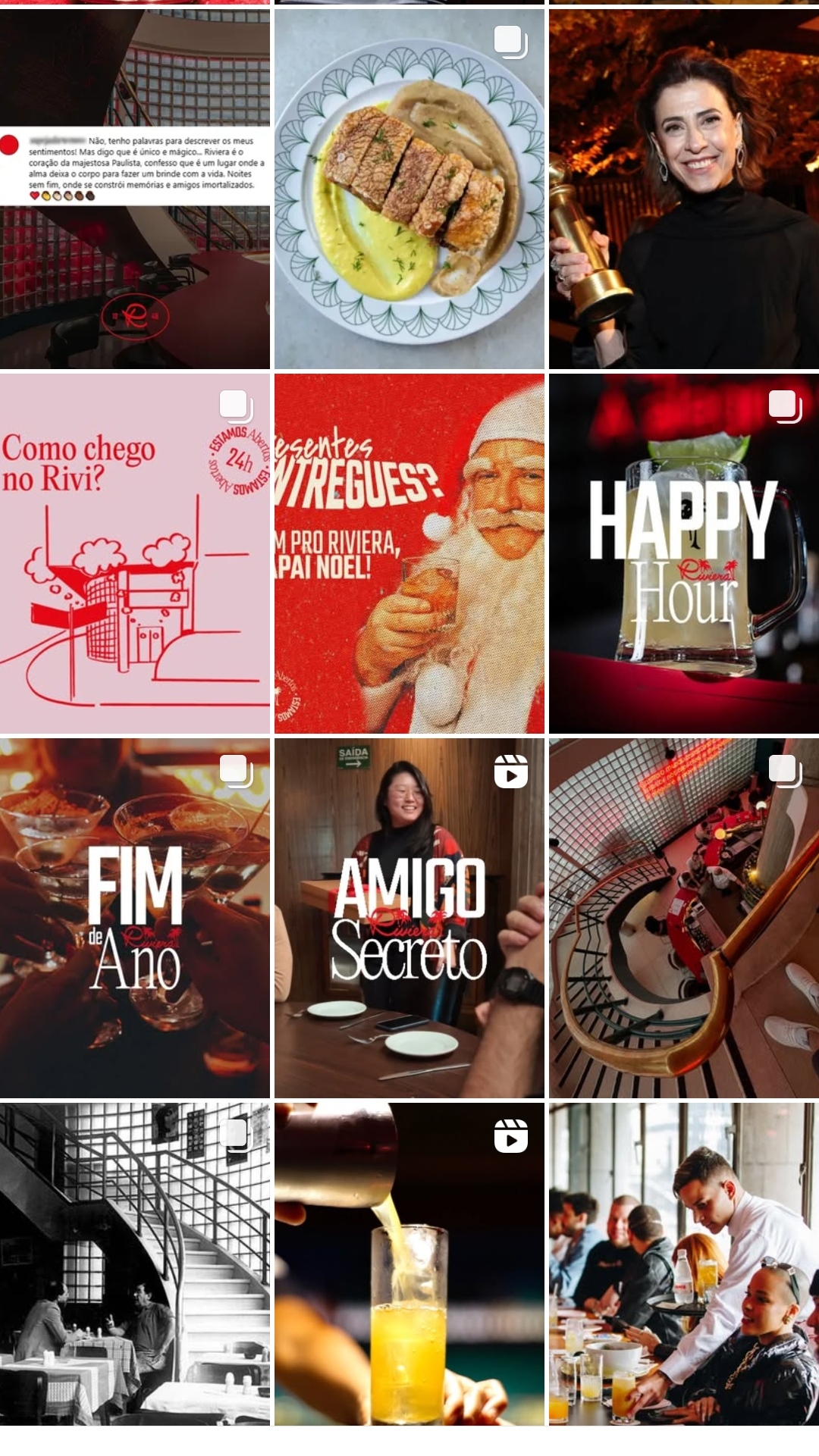
Task: Open the photo of waiter serving a table
Action: [x=684, y=1264]
